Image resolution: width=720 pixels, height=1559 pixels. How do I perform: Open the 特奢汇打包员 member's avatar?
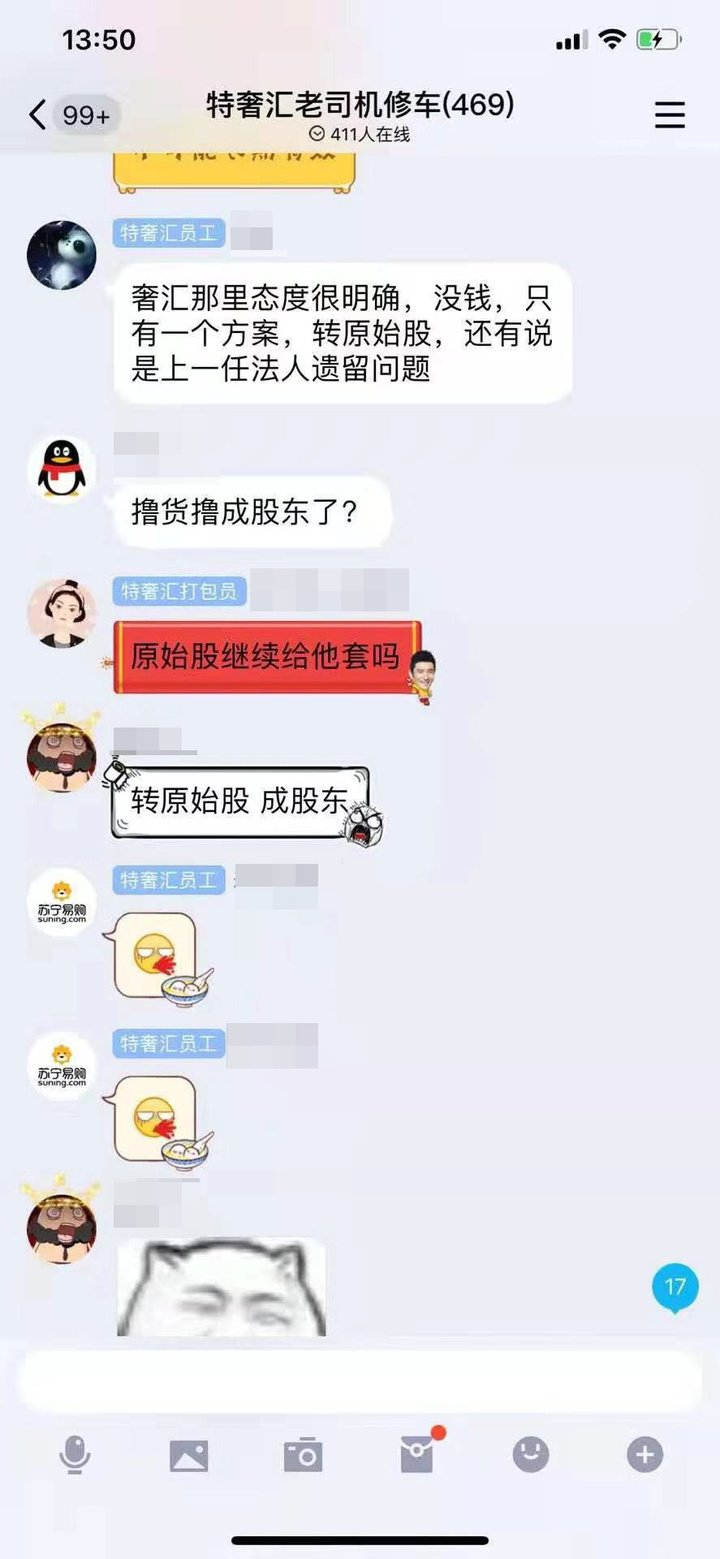point(62,612)
